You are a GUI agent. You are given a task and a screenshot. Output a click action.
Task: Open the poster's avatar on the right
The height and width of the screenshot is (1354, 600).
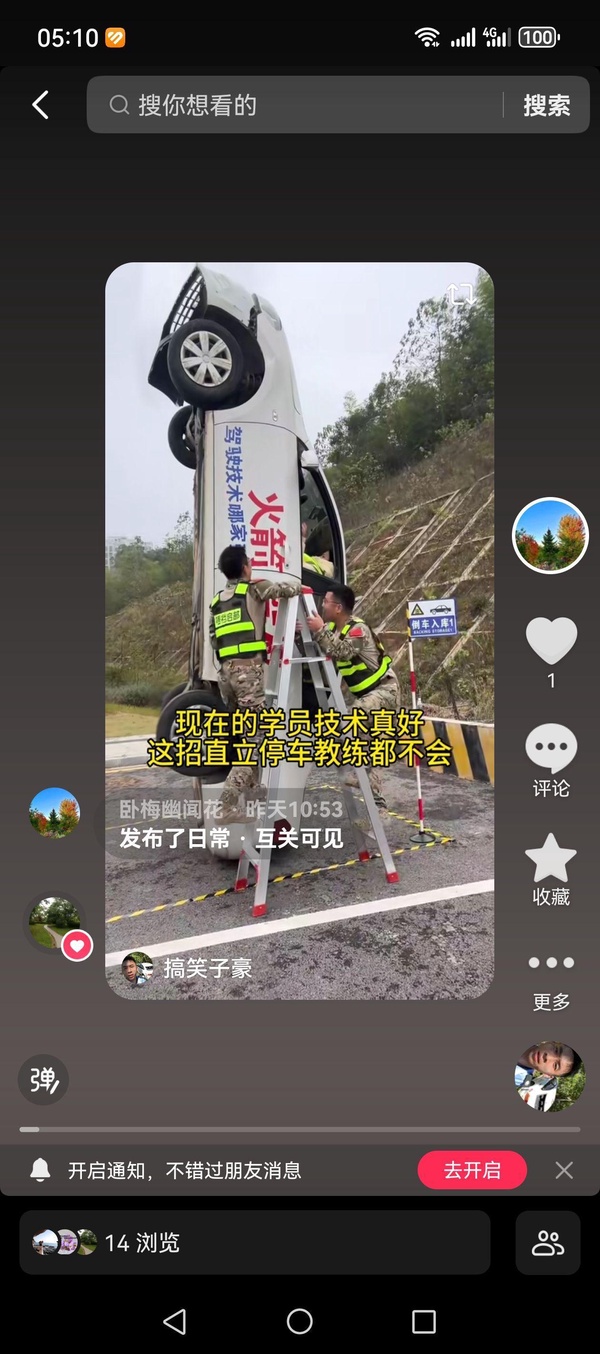pos(550,536)
